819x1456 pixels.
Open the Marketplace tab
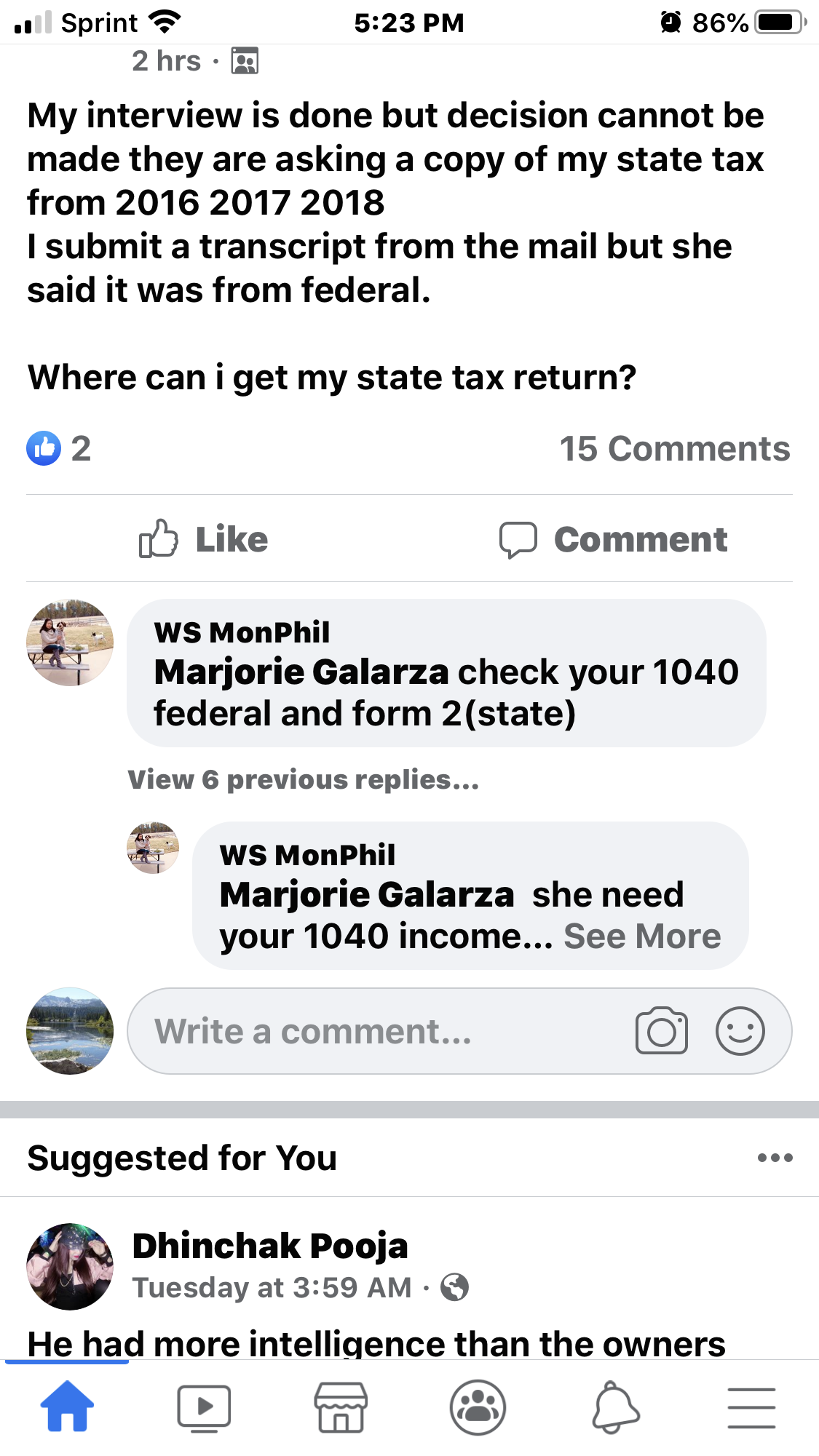(341, 1407)
